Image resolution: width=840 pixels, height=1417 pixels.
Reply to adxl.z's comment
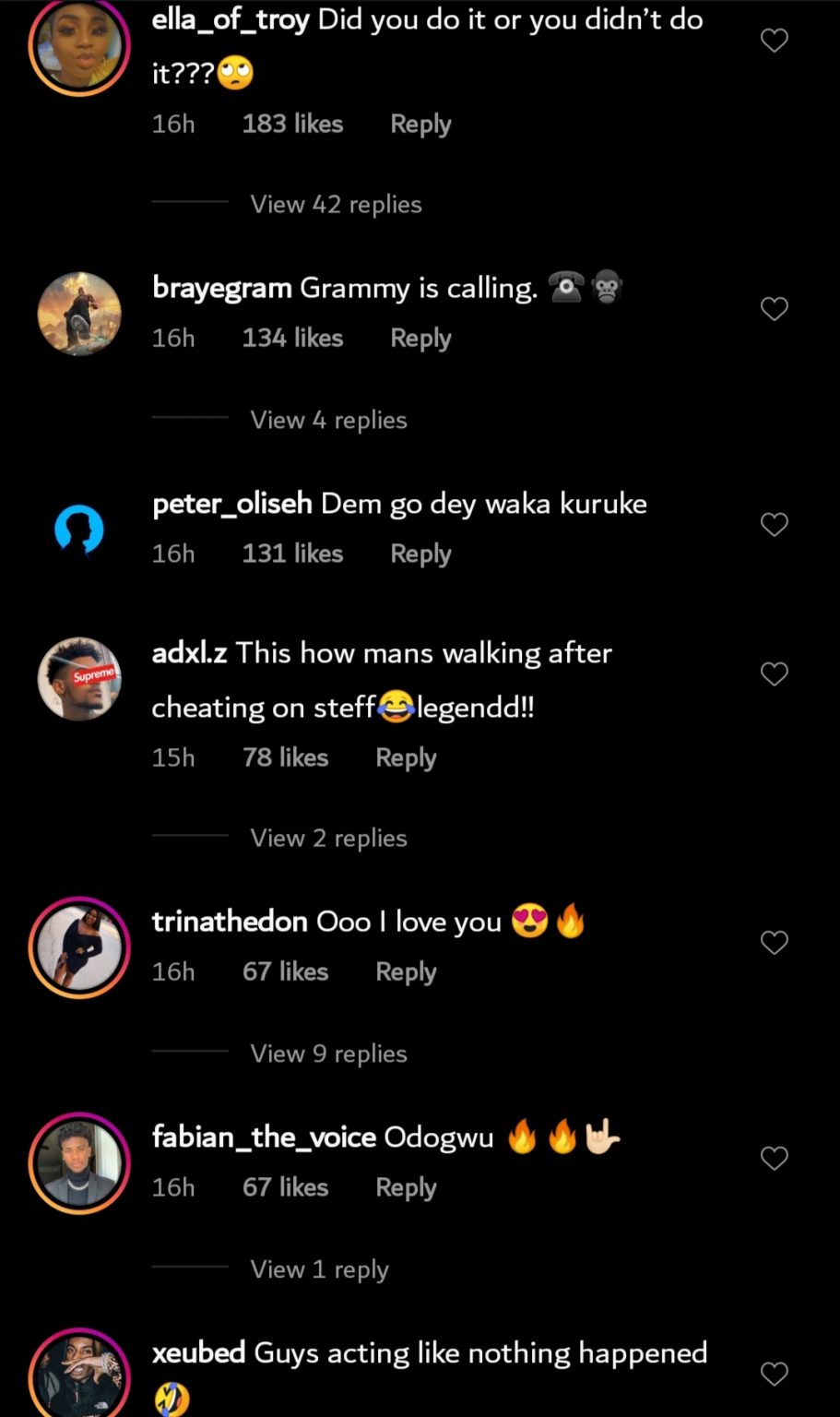(x=406, y=757)
